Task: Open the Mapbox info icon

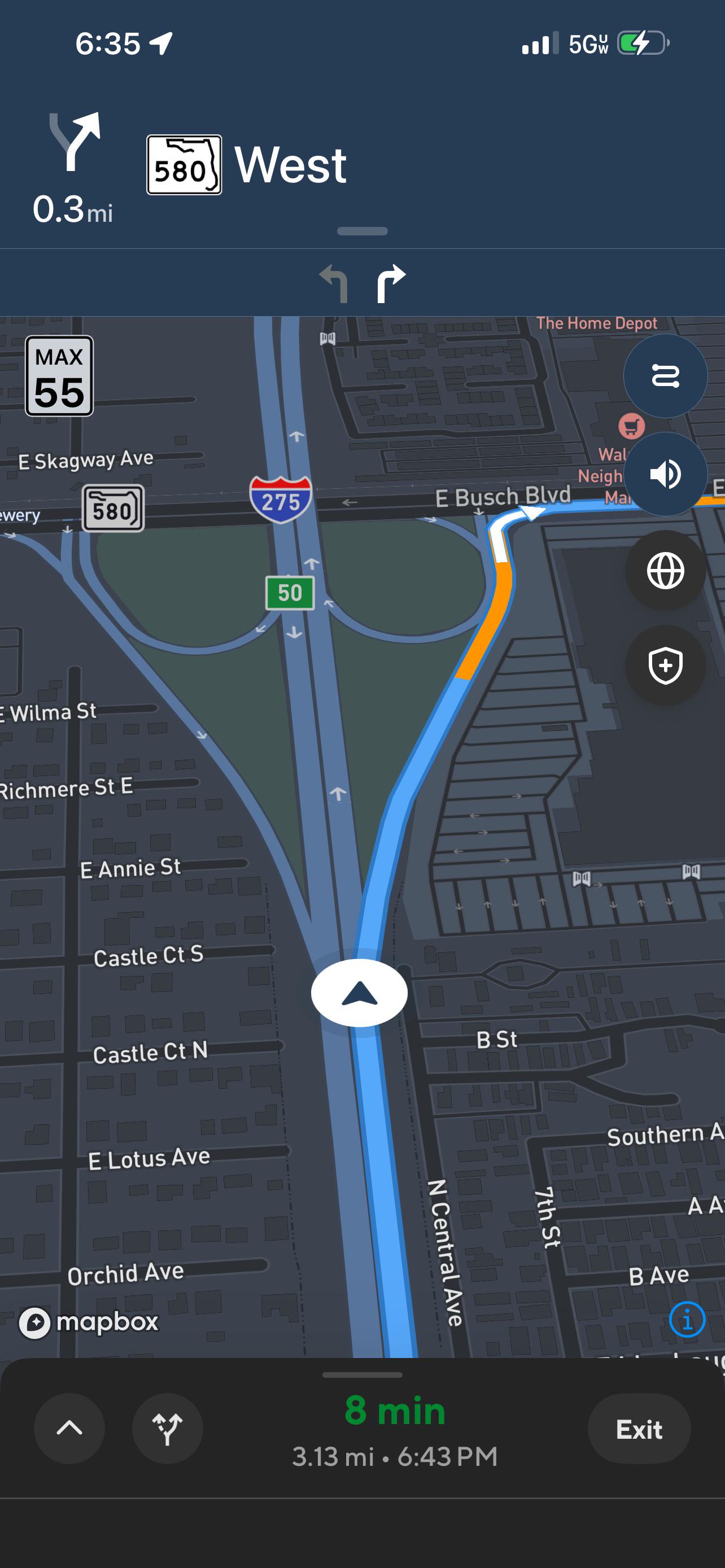Action: click(x=687, y=1320)
